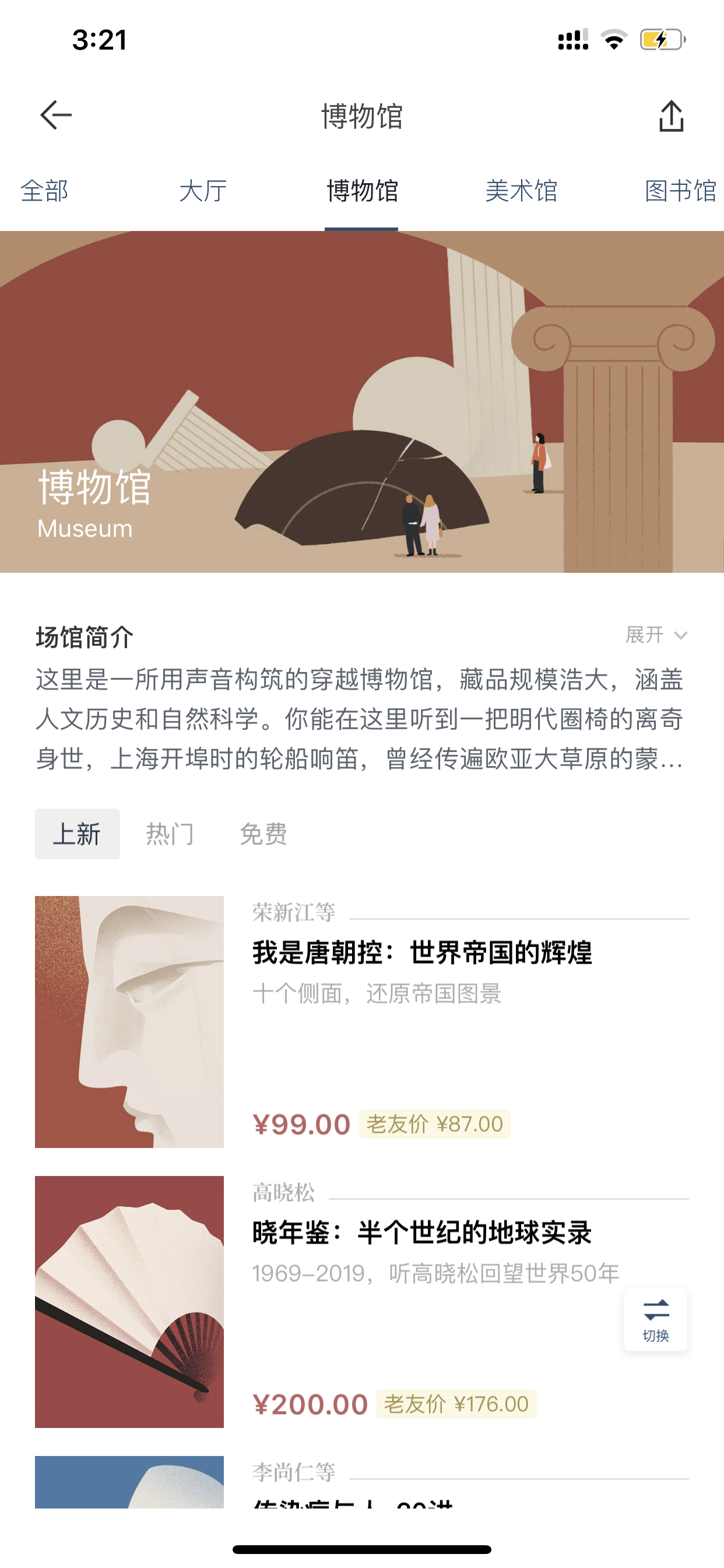This screenshot has height=1568, width=724.
Task: Share this museum page
Action: (x=671, y=116)
